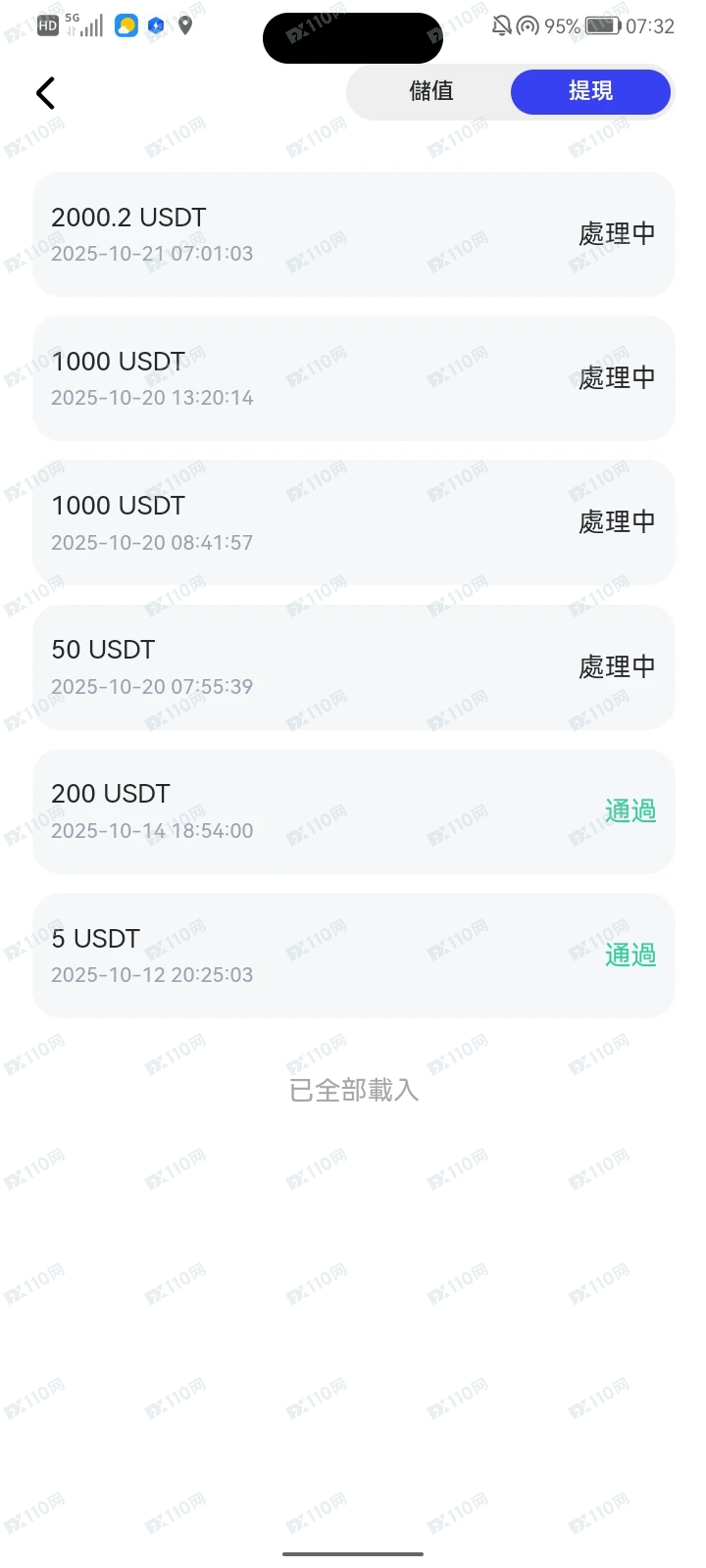Screen dimensions: 706x1568
Task: Tap the hotspot icon in the status bar
Action: [528, 25]
